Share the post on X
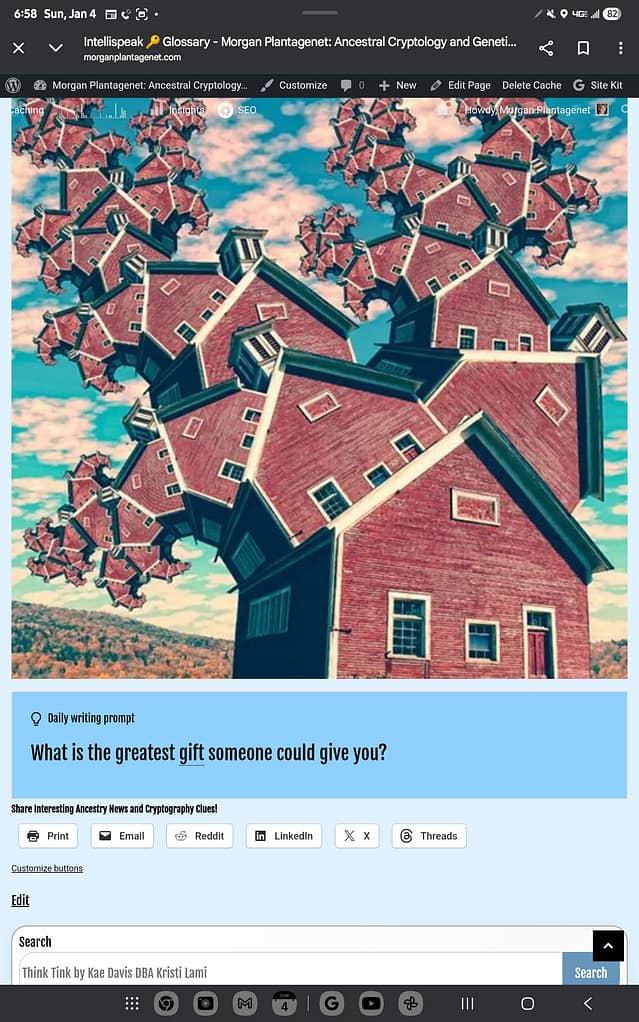Viewport: 639px width, 1022px height. pyautogui.click(x=357, y=836)
